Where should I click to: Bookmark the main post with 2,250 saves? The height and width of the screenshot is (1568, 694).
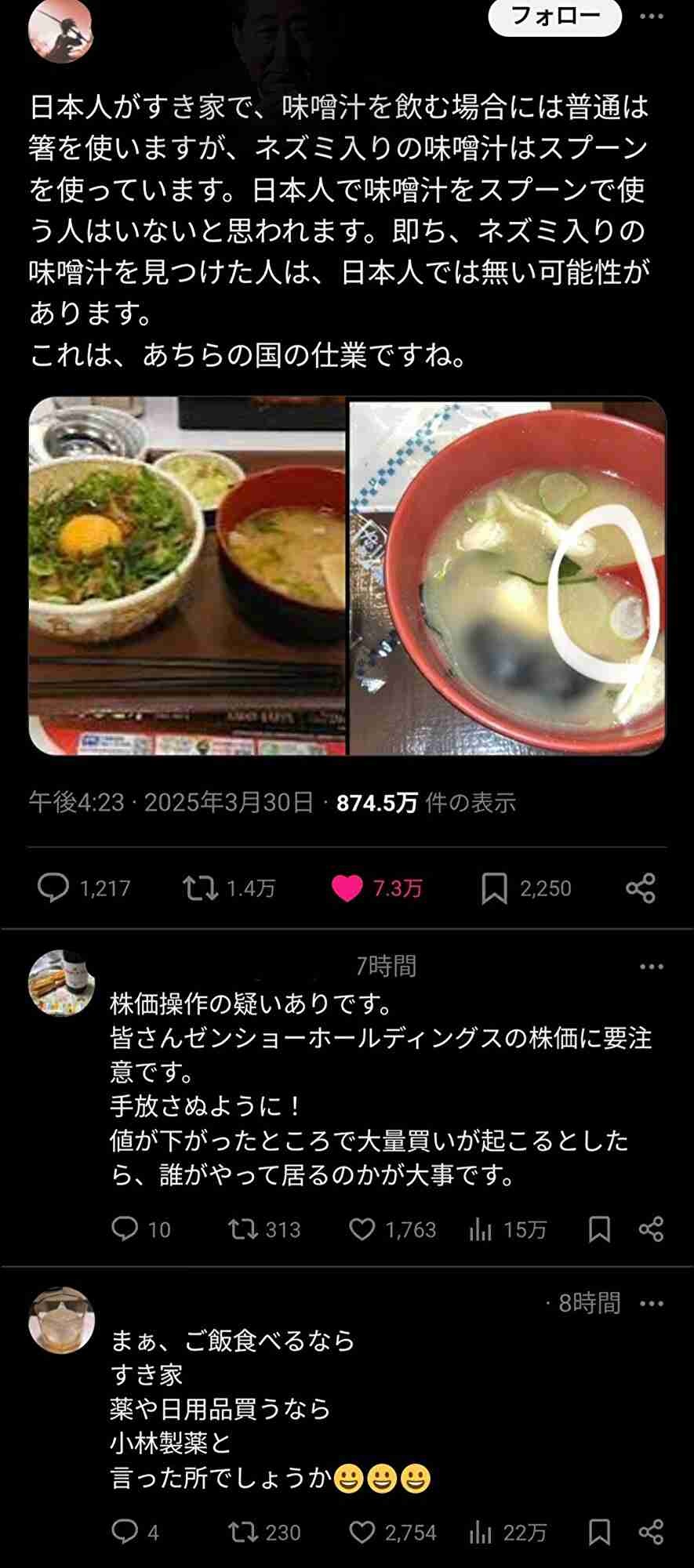pos(494,888)
